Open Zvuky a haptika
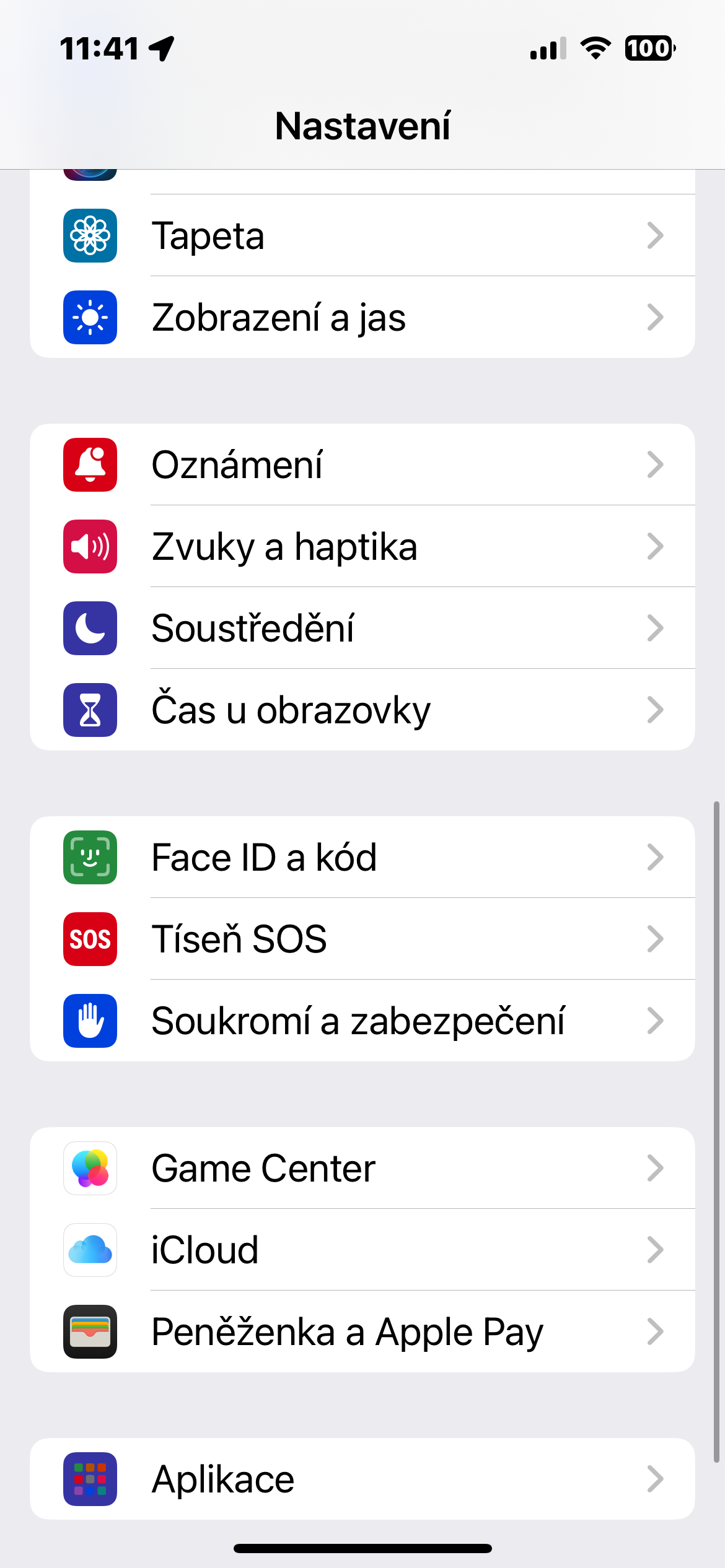The height and width of the screenshot is (1568, 725). tap(362, 546)
